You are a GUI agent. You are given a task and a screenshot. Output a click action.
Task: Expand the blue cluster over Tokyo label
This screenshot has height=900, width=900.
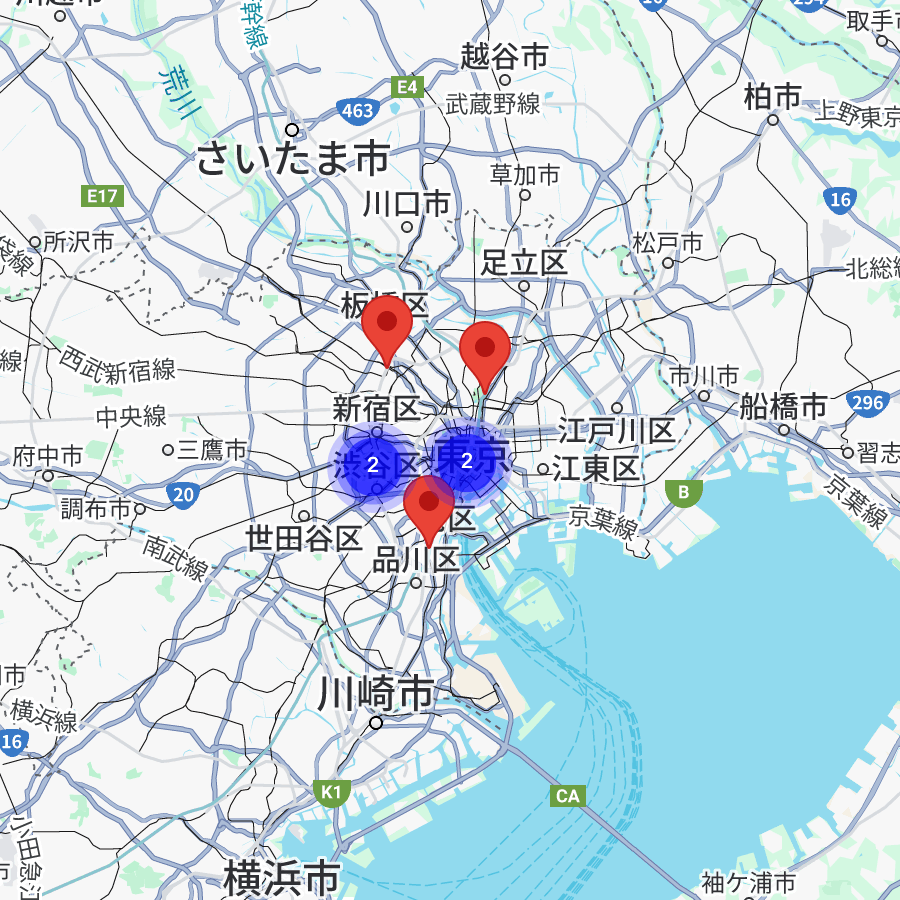(x=466, y=460)
